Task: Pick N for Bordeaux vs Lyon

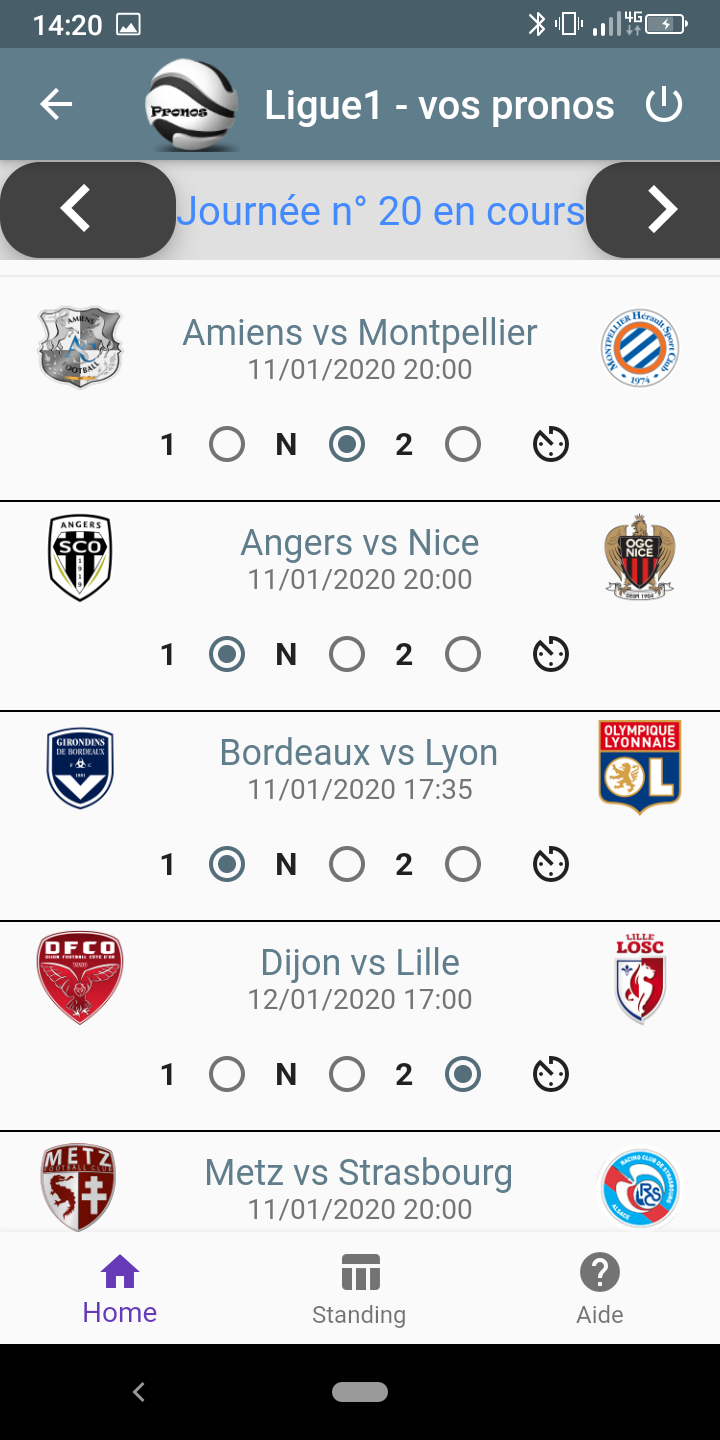Action: 347,864
